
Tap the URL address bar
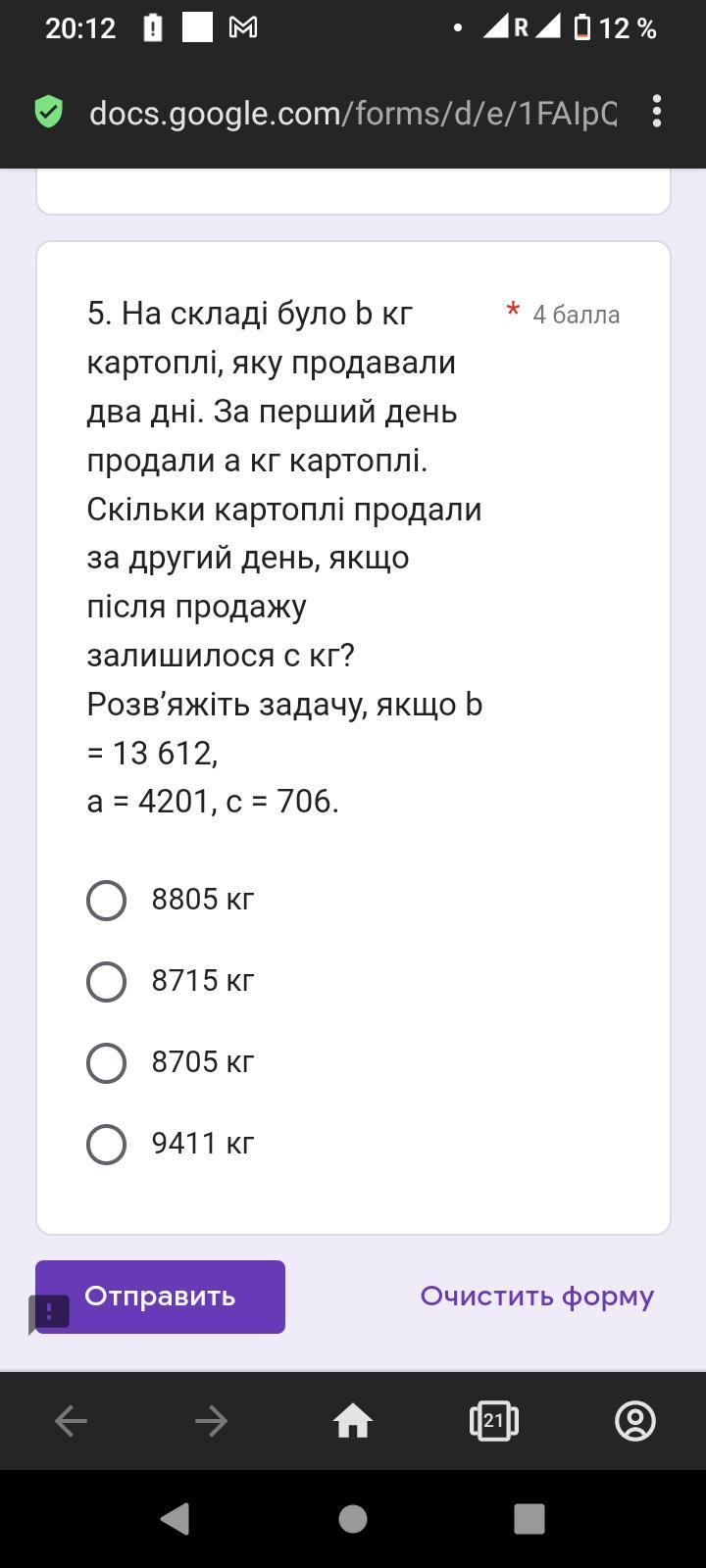(x=353, y=113)
